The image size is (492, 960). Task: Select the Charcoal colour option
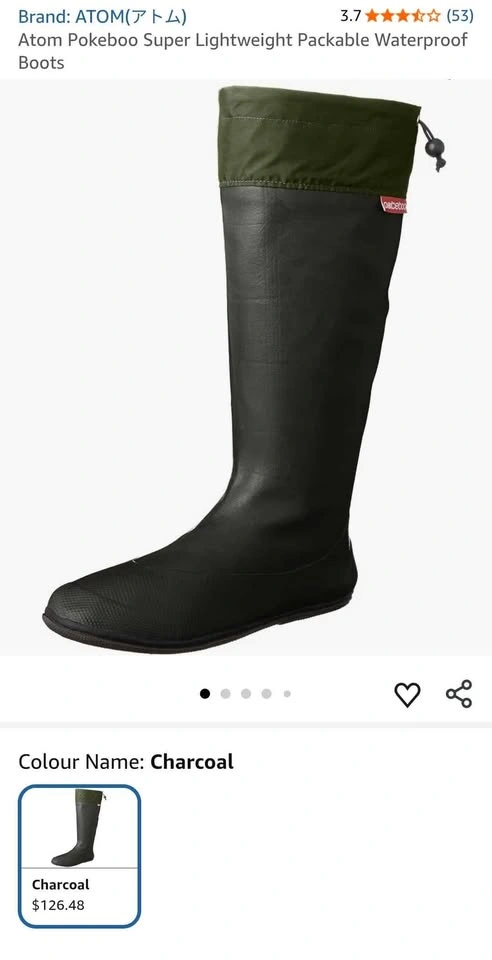(x=80, y=856)
